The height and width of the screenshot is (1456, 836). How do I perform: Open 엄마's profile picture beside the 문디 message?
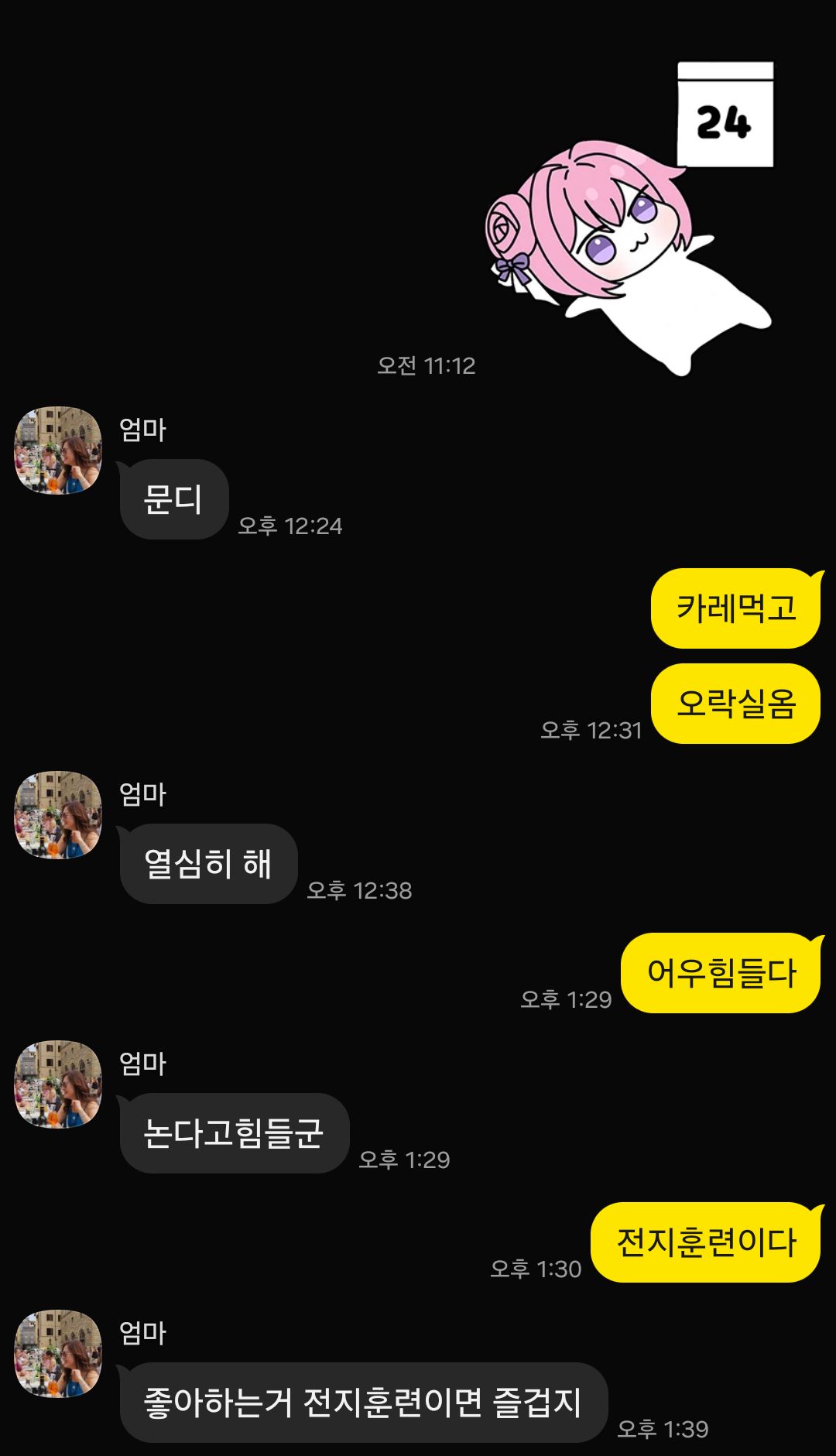click(x=58, y=451)
